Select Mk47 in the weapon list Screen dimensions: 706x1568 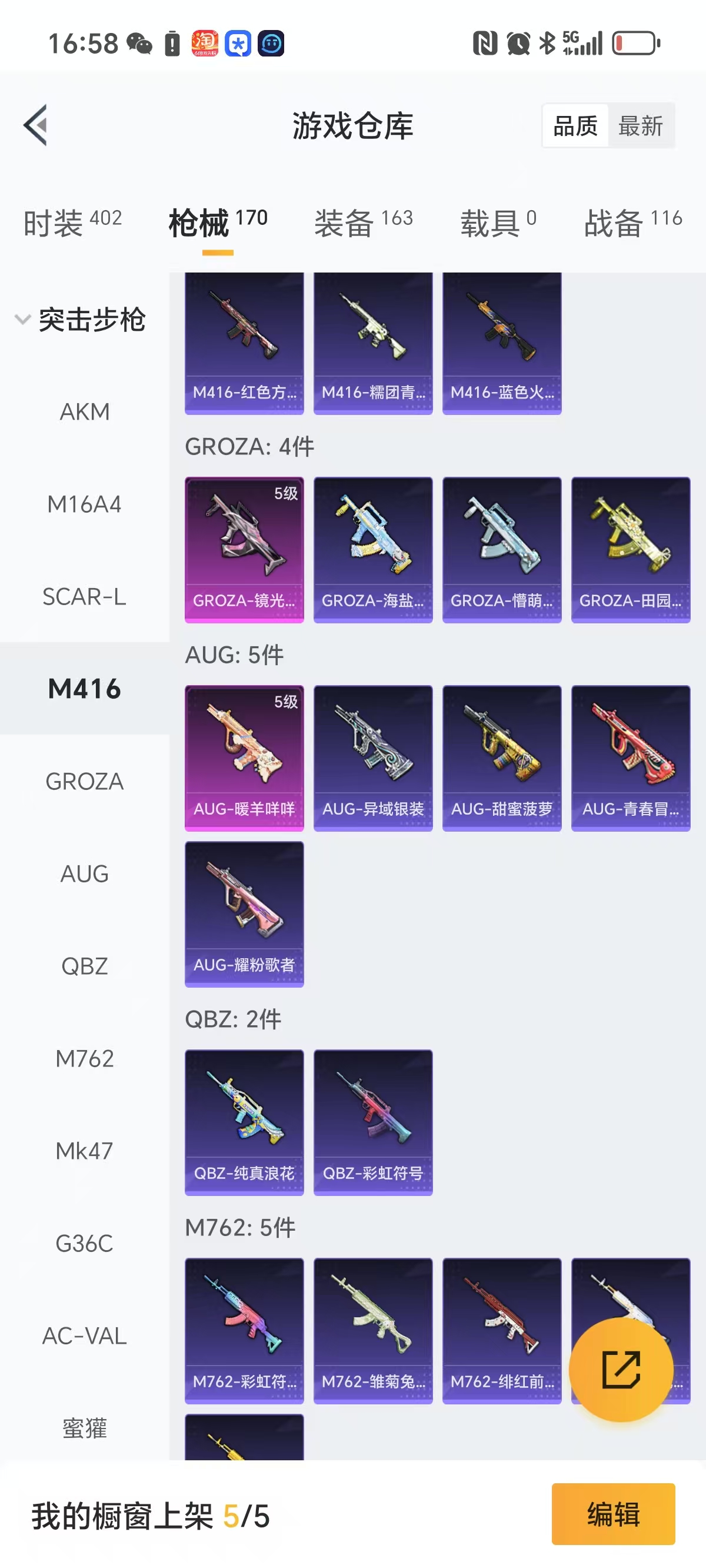click(x=85, y=1151)
